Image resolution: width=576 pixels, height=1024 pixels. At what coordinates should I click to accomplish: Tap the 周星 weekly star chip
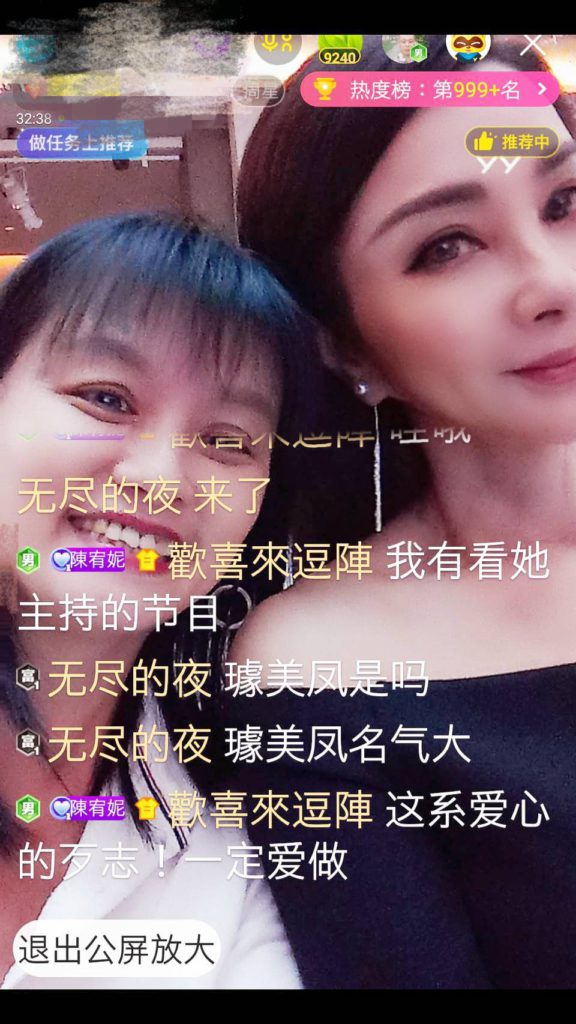[x=259, y=91]
